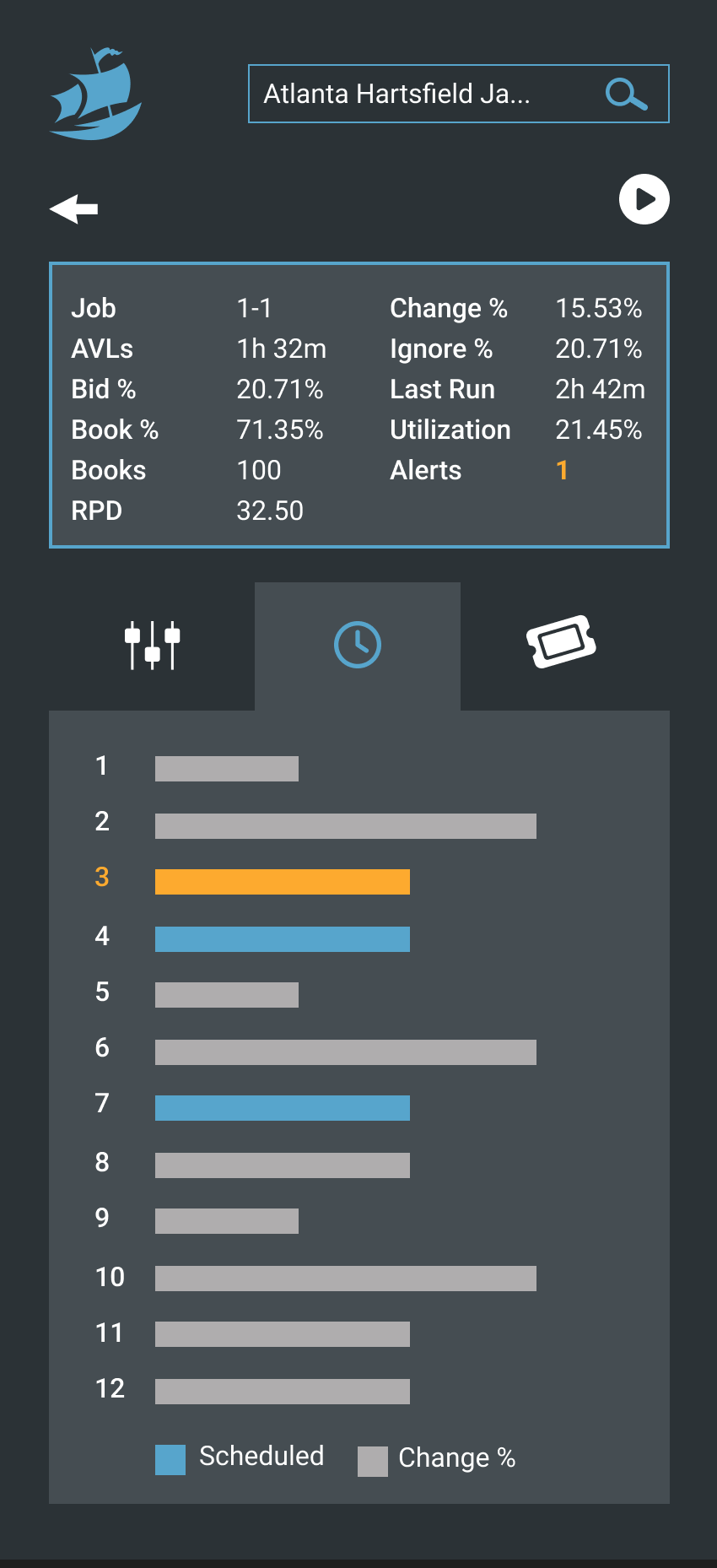Screen dimensions: 717x1568
Task: Select the orange bar for row 3
Action: tap(283, 882)
